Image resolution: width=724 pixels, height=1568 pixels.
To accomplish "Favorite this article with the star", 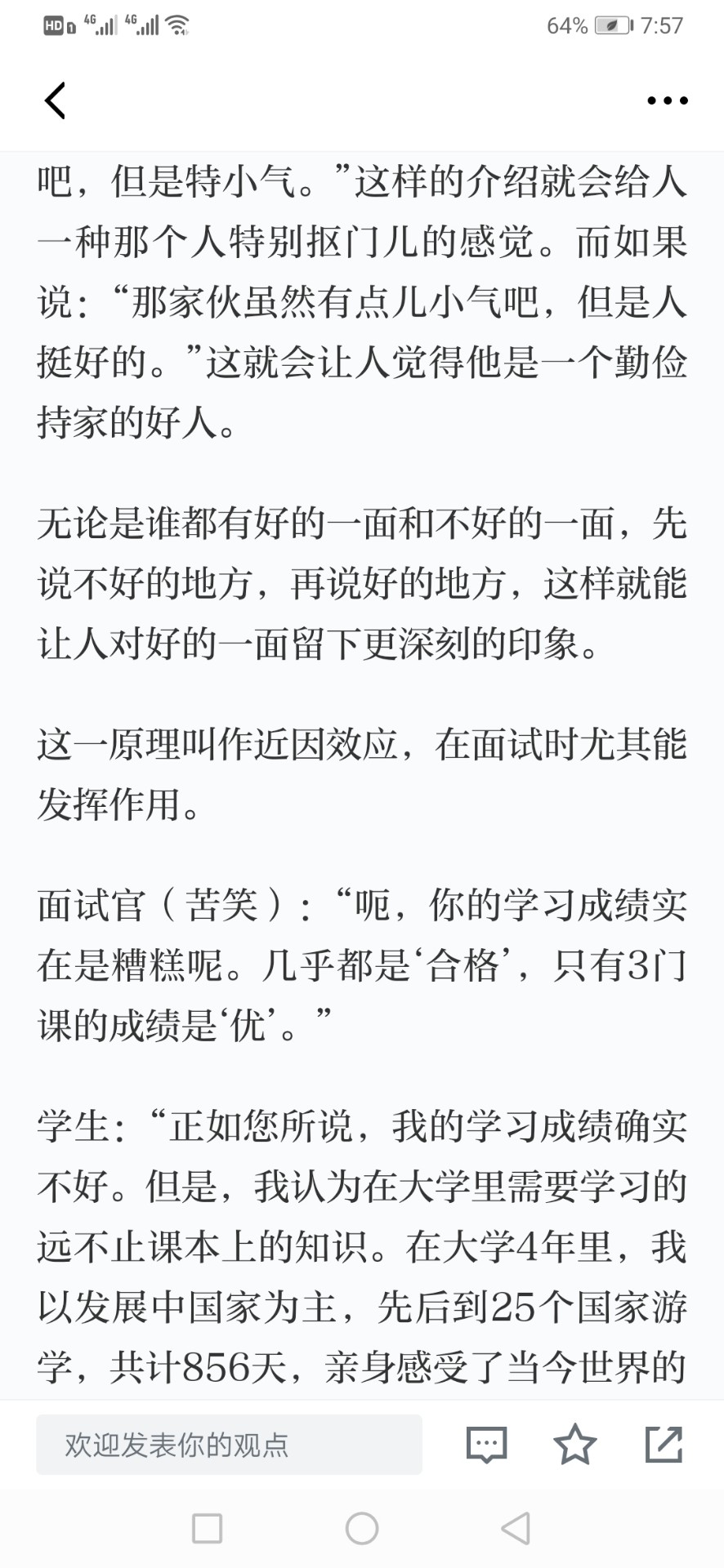I will pos(575,1444).
